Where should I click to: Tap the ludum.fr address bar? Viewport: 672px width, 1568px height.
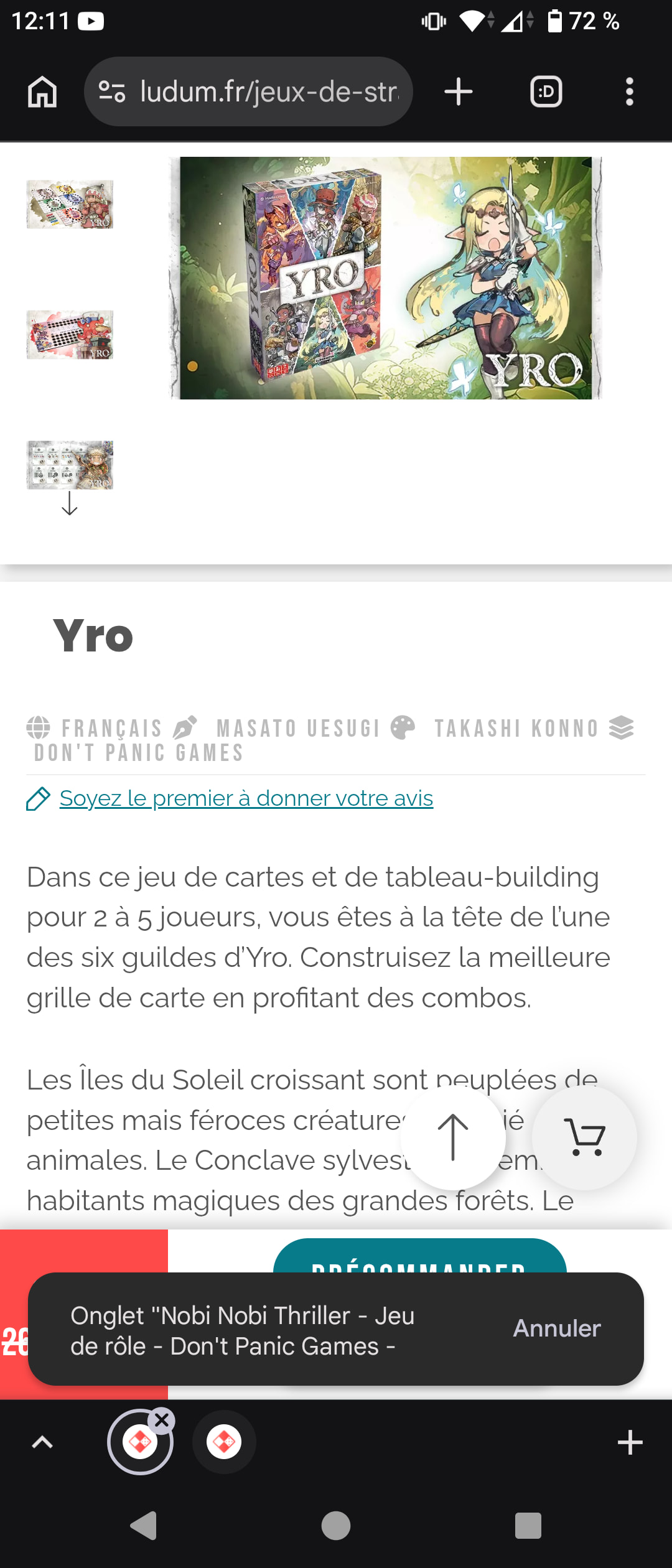pos(249,92)
